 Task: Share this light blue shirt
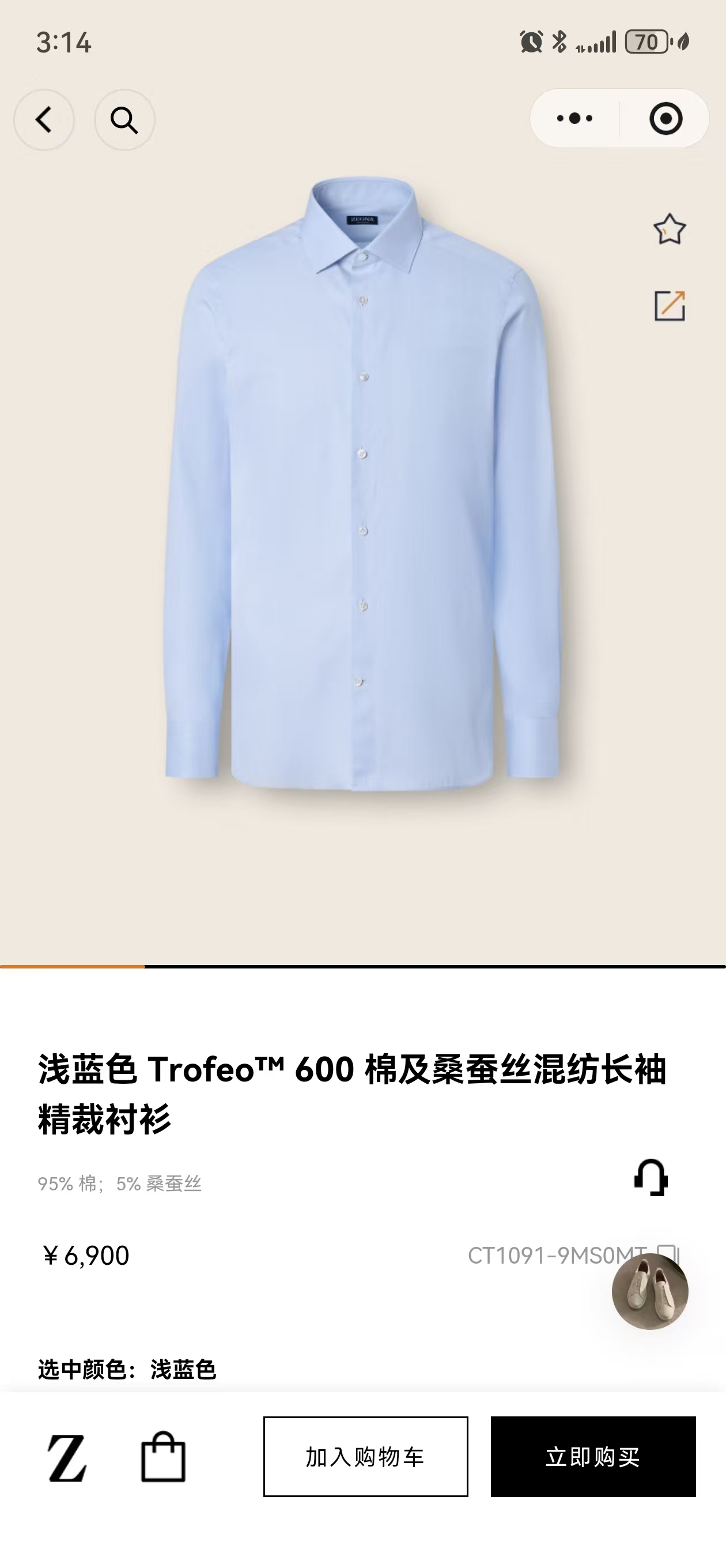670,306
